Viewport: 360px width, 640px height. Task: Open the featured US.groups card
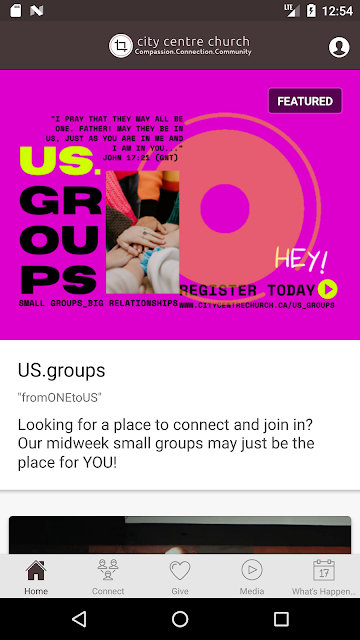tap(180, 280)
